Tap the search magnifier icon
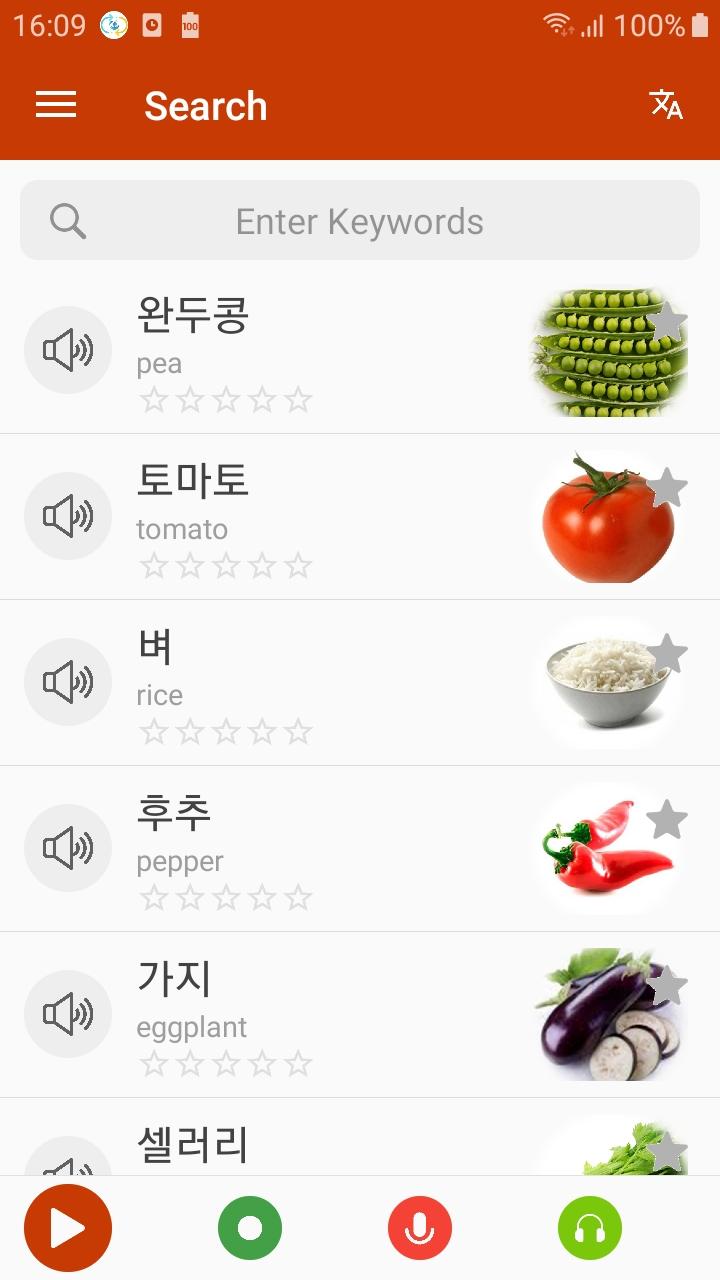The width and height of the screenshot is (720, 1280). pyautogui.click(x=67, y=220)
